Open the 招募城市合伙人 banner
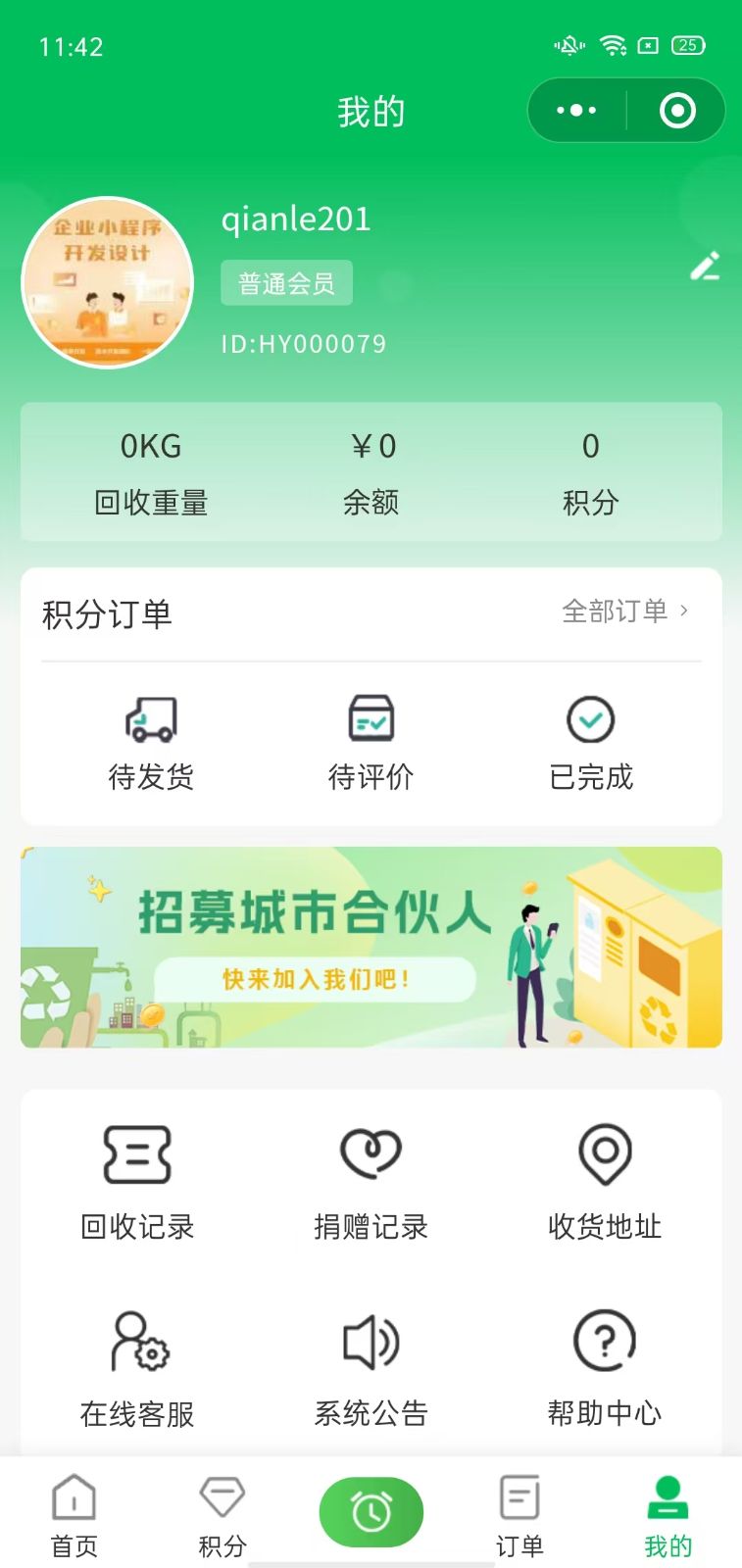 tap(371, 948)
